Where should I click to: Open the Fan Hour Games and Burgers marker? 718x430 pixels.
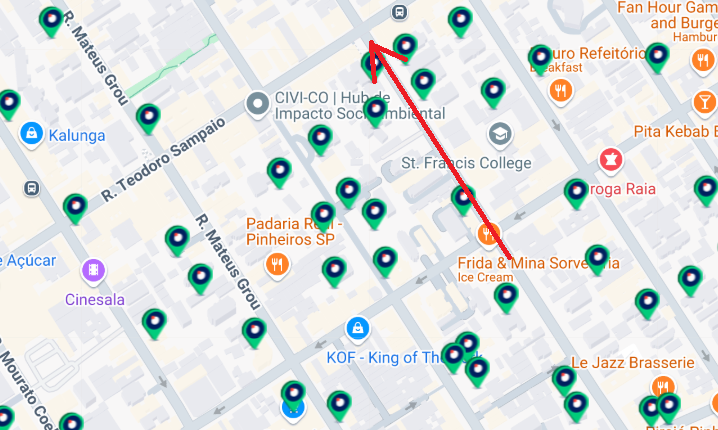[701, 62]
